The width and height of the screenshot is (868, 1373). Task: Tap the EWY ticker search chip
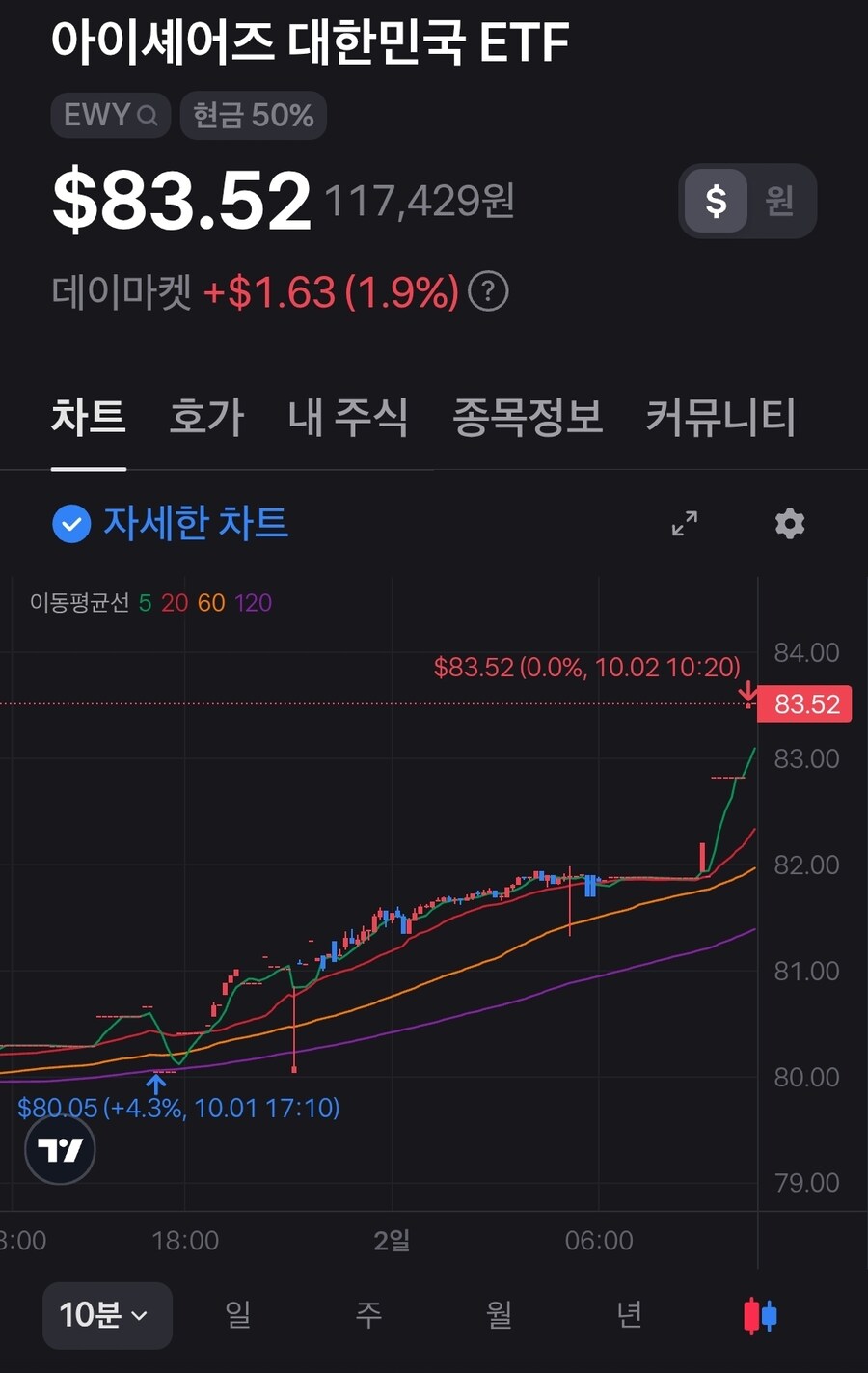click(x=110, y=116)
